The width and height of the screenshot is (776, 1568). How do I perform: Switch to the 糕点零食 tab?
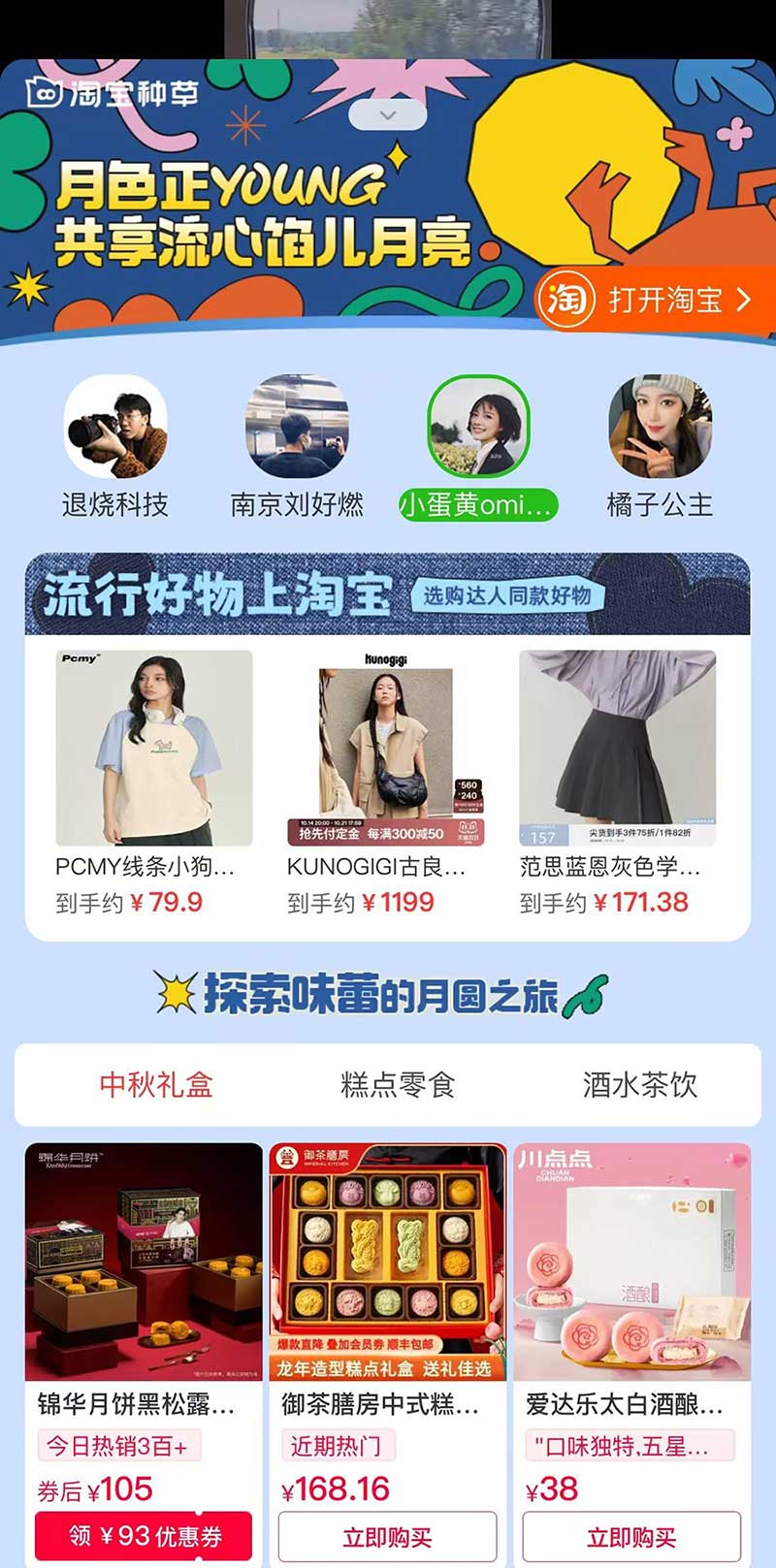(x=398, y=1084)
